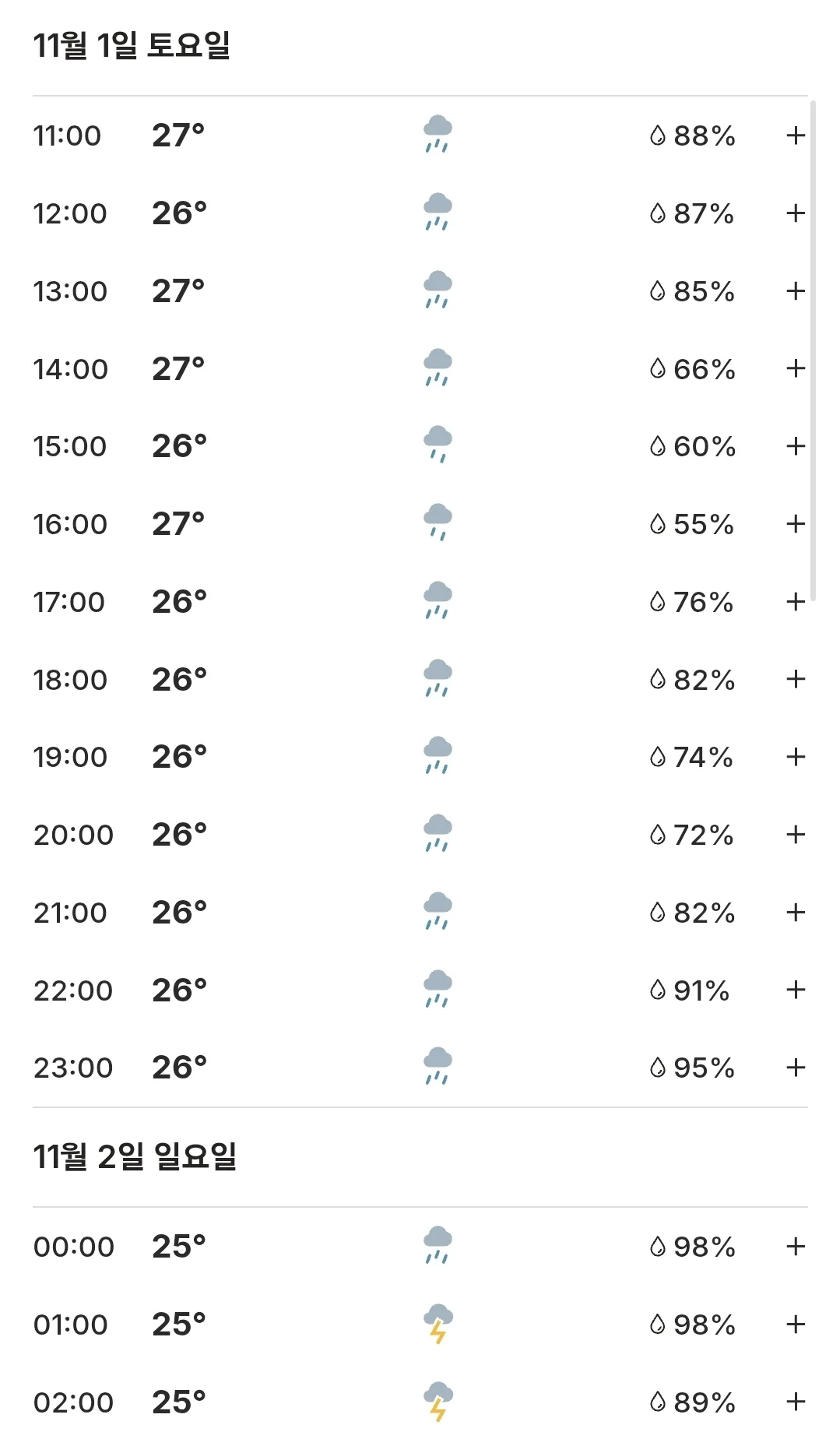
Task: Show details for 21:00
Action: coord(795,913)
